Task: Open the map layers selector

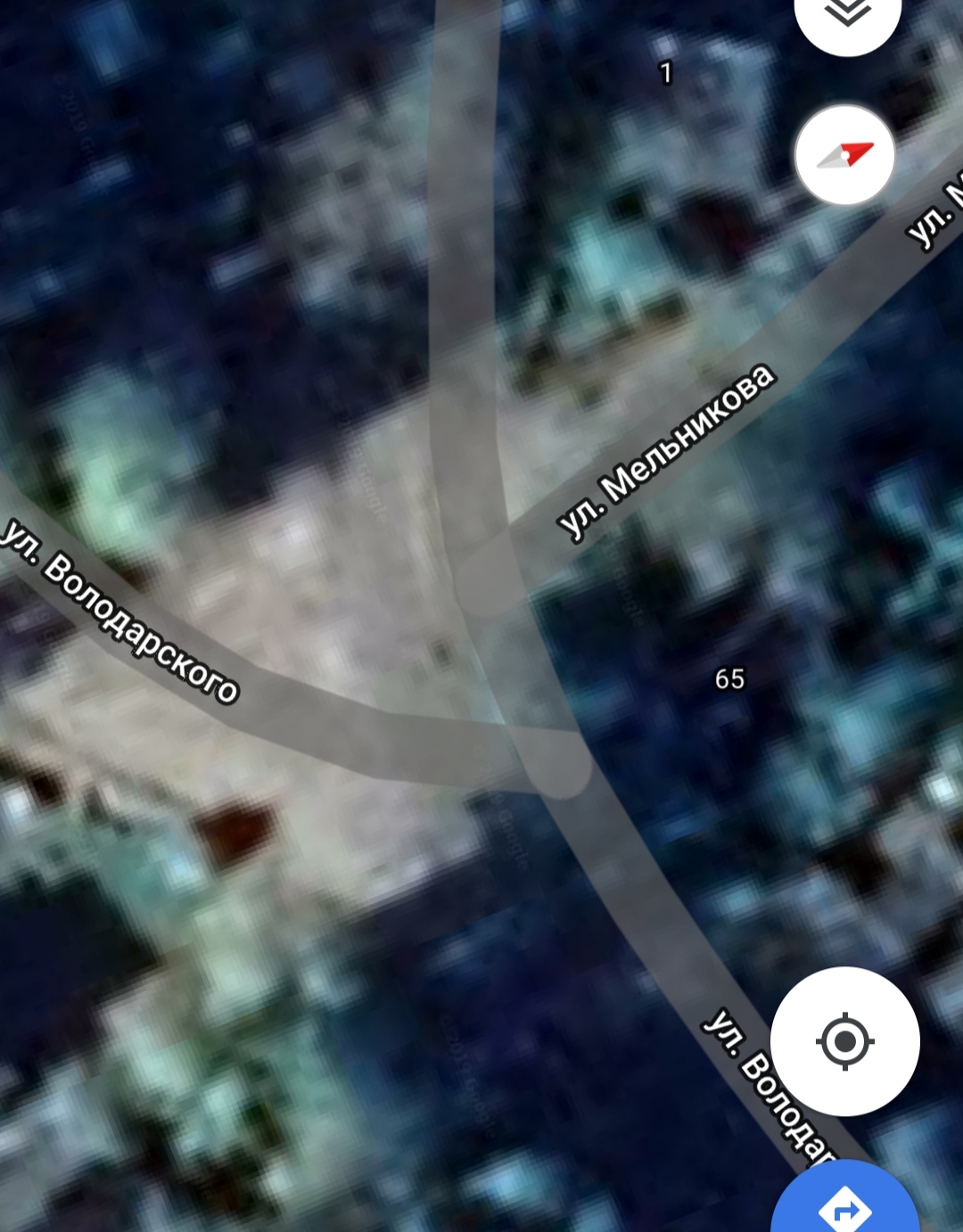Action: [846, 14]
